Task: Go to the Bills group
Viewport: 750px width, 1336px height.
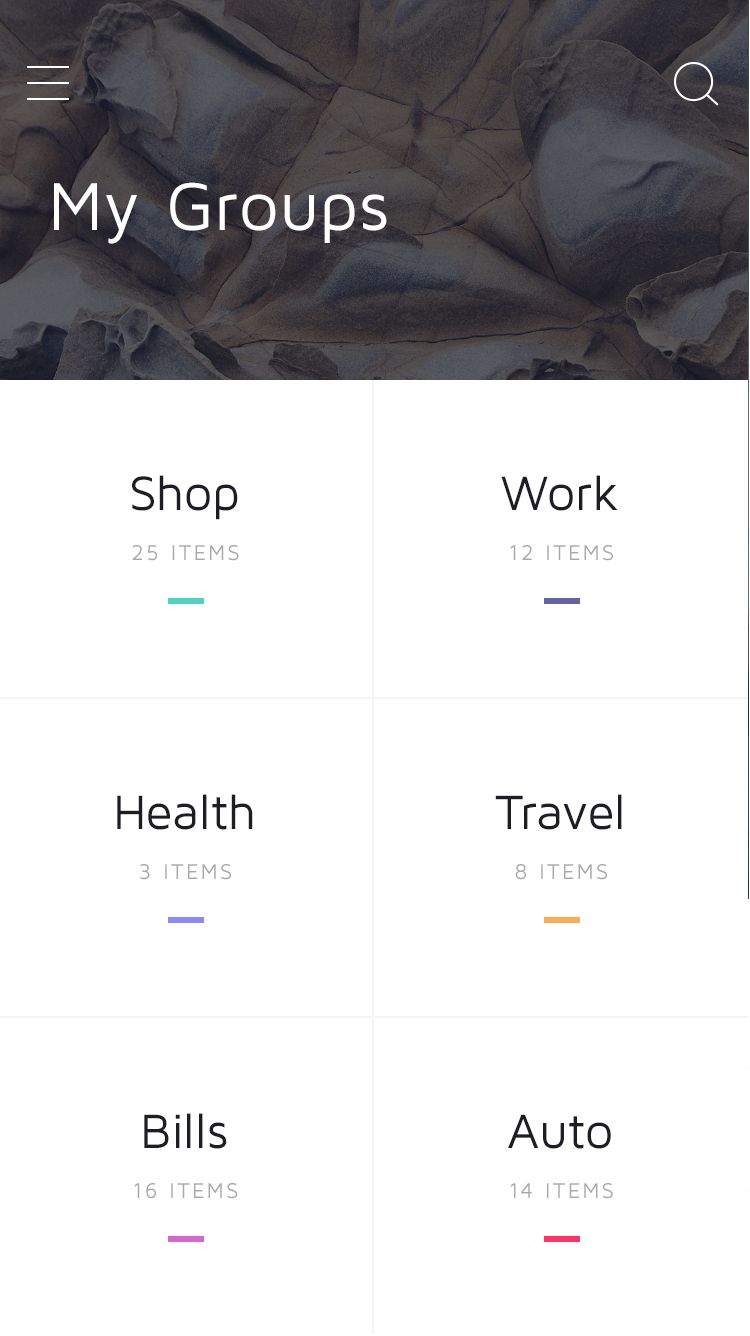Action: click(186, 1176)
